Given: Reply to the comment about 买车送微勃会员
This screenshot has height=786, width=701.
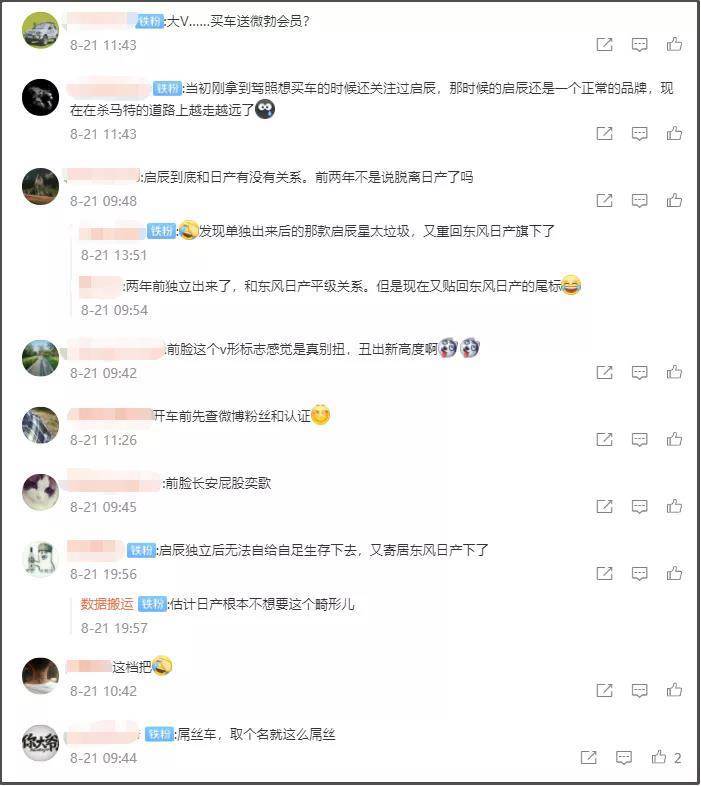Looking at the screenshot, I should [x=640, y=45].
